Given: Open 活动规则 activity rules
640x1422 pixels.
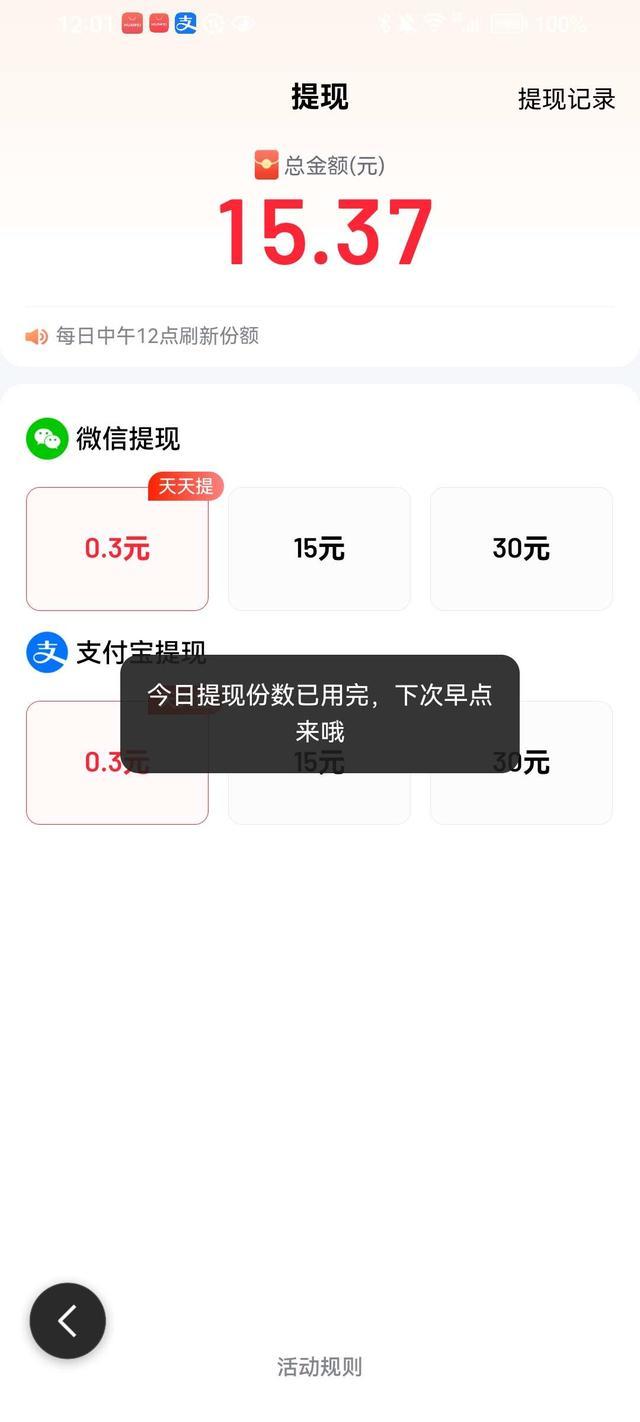Looking at the screenshot, I should (x=319, y=1367).
